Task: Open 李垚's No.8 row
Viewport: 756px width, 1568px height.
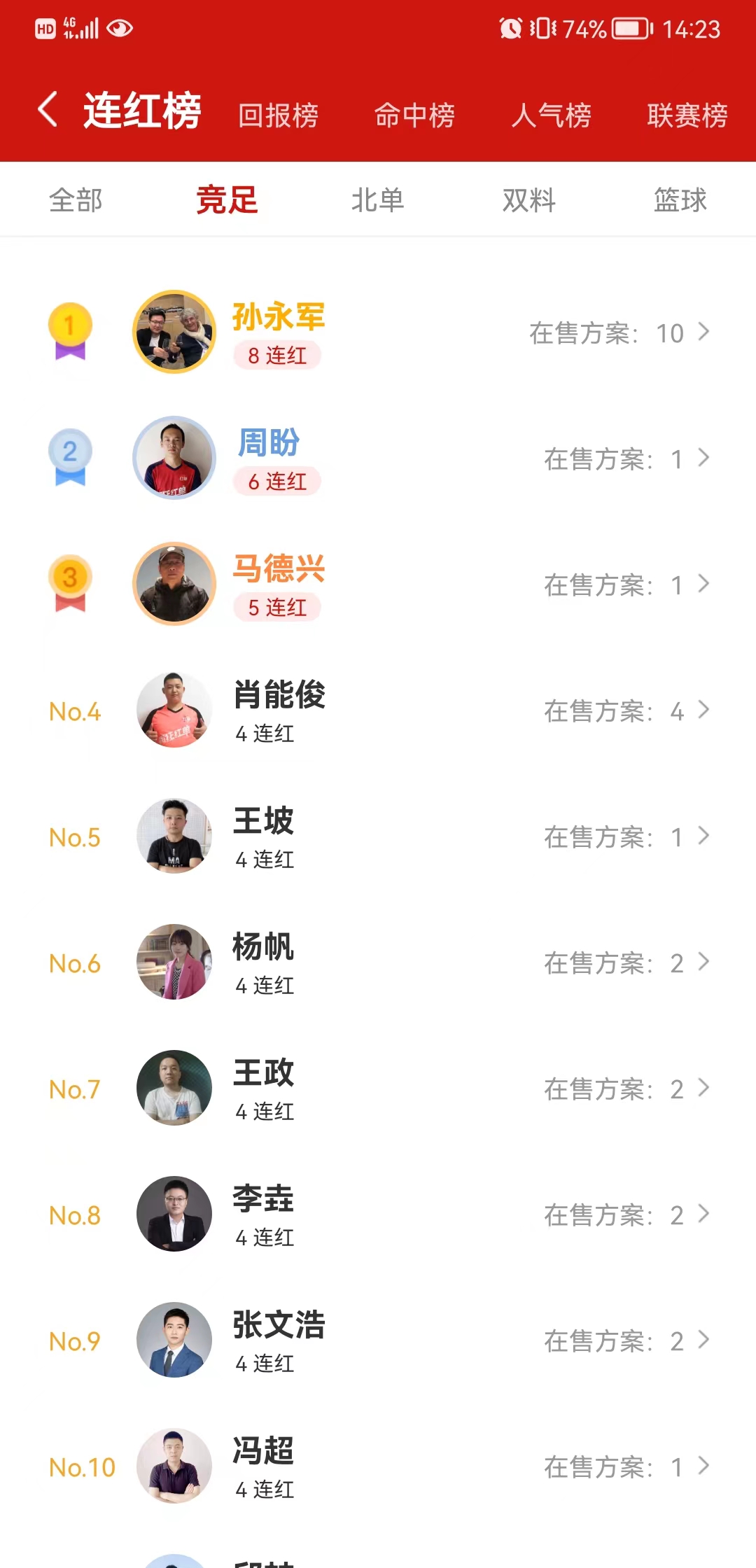Action: [378, 1214]
